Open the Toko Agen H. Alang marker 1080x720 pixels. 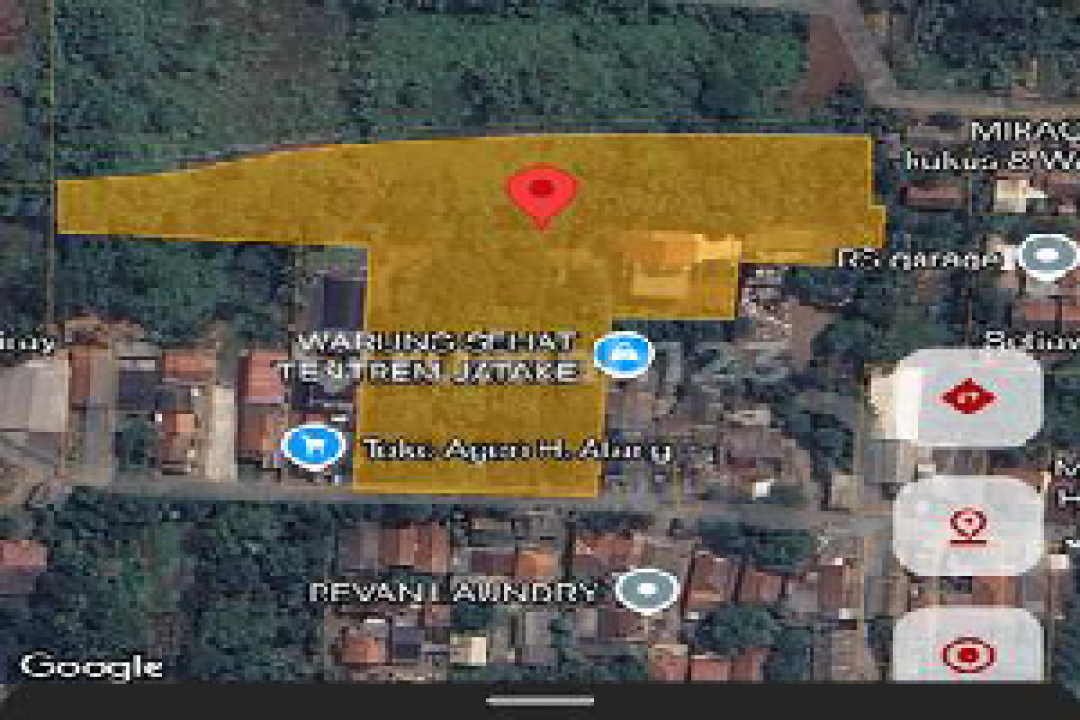313,444
